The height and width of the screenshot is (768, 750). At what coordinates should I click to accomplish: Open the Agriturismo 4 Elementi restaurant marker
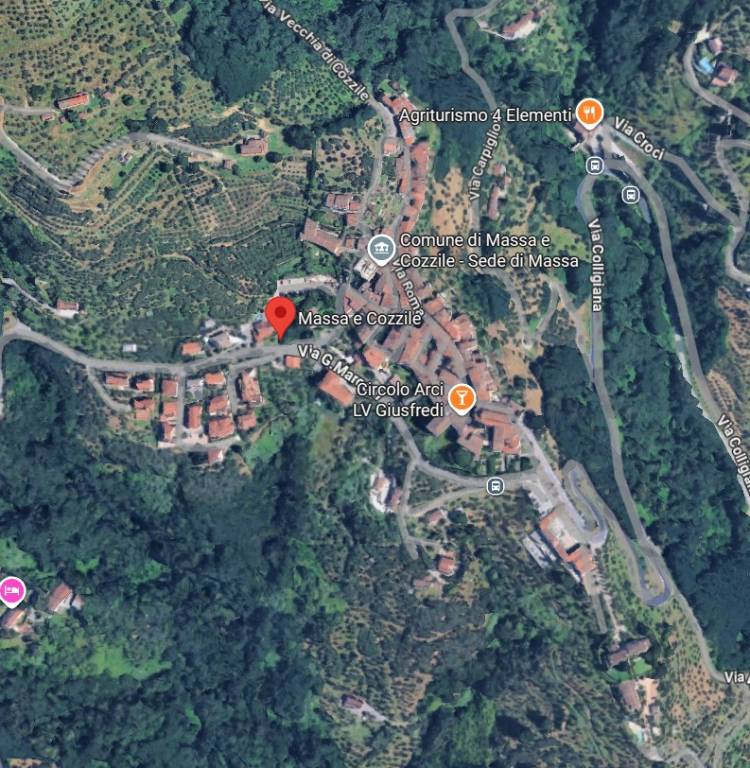click(590, 113)
